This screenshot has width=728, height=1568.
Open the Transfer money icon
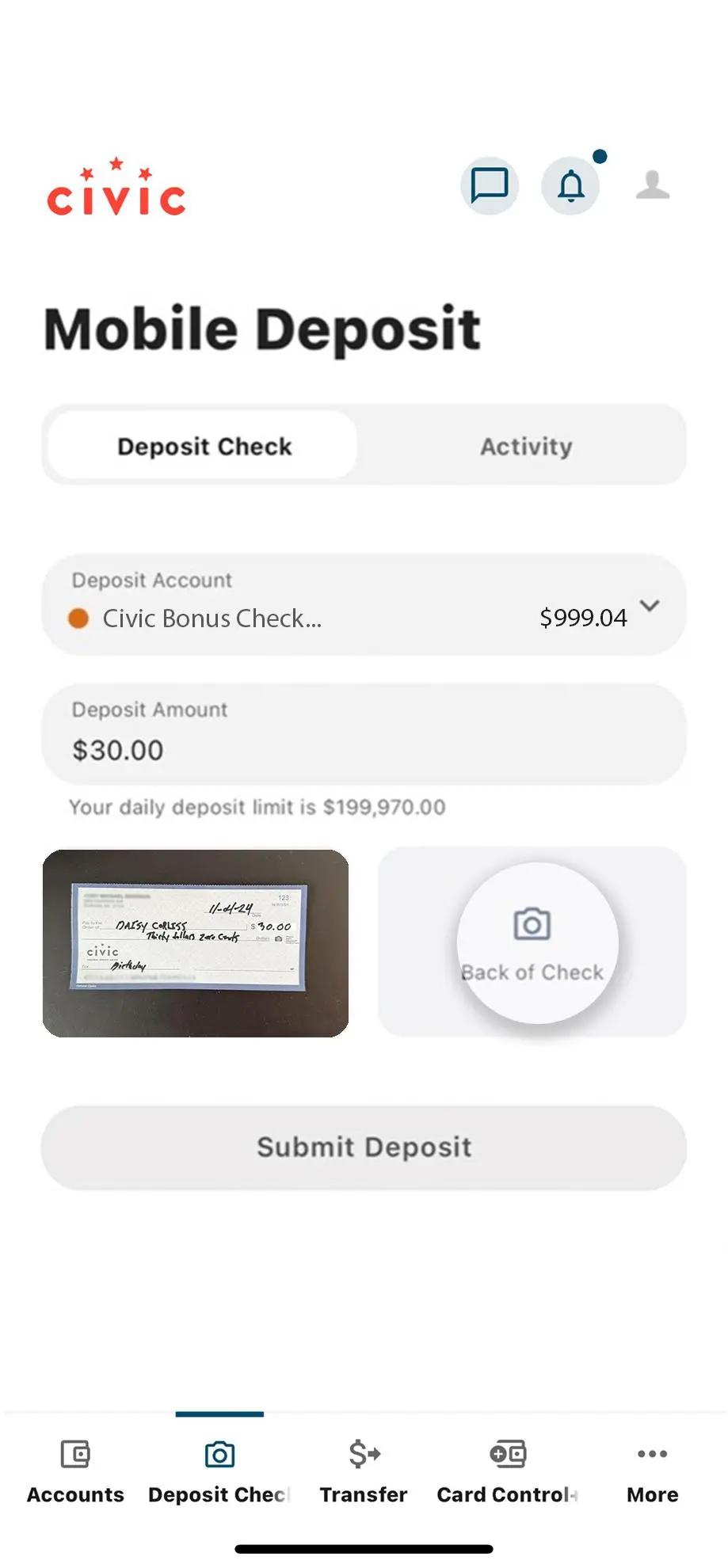(363, 1469)
